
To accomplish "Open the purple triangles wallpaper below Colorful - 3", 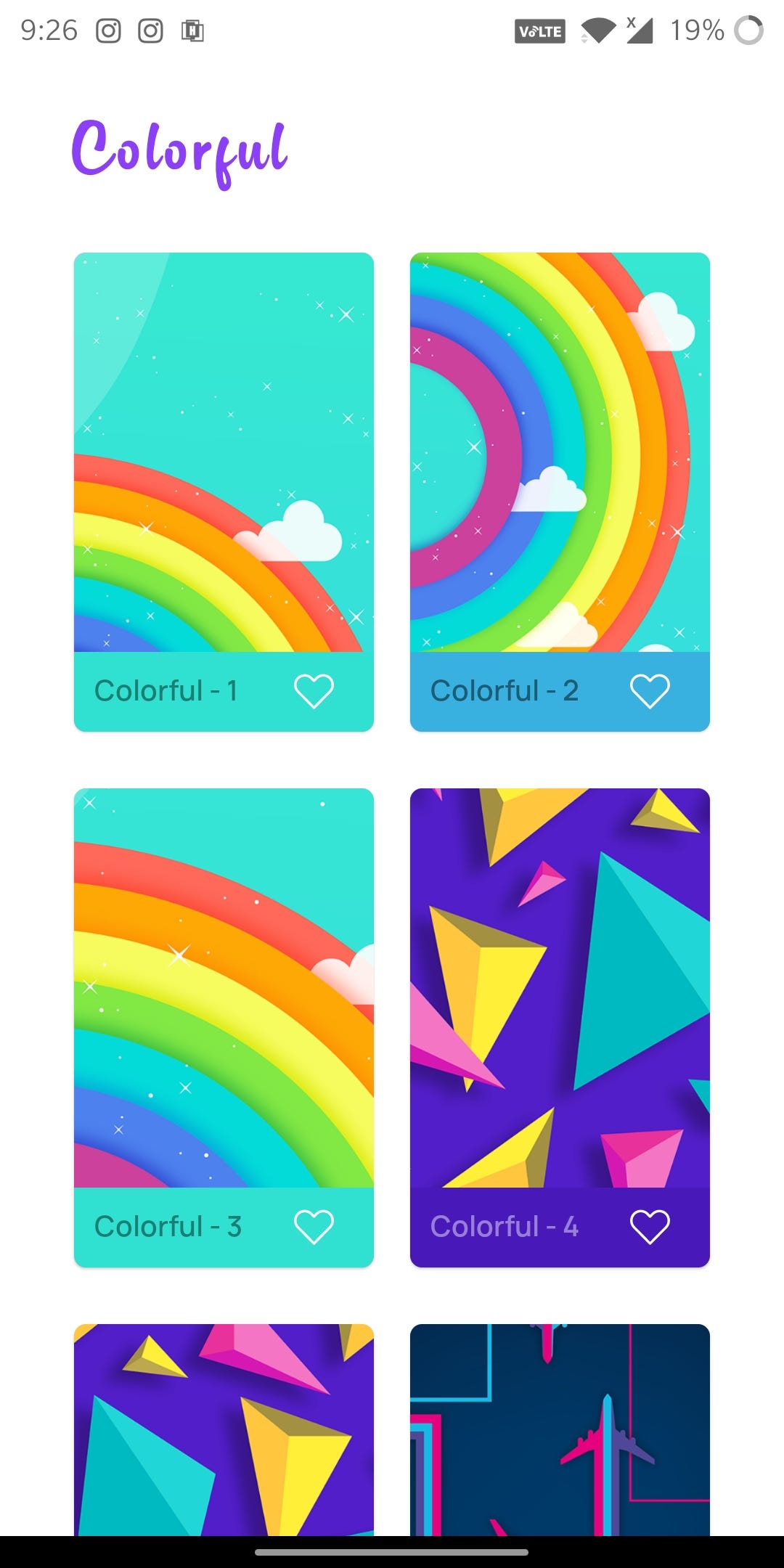I will 224,1429.
